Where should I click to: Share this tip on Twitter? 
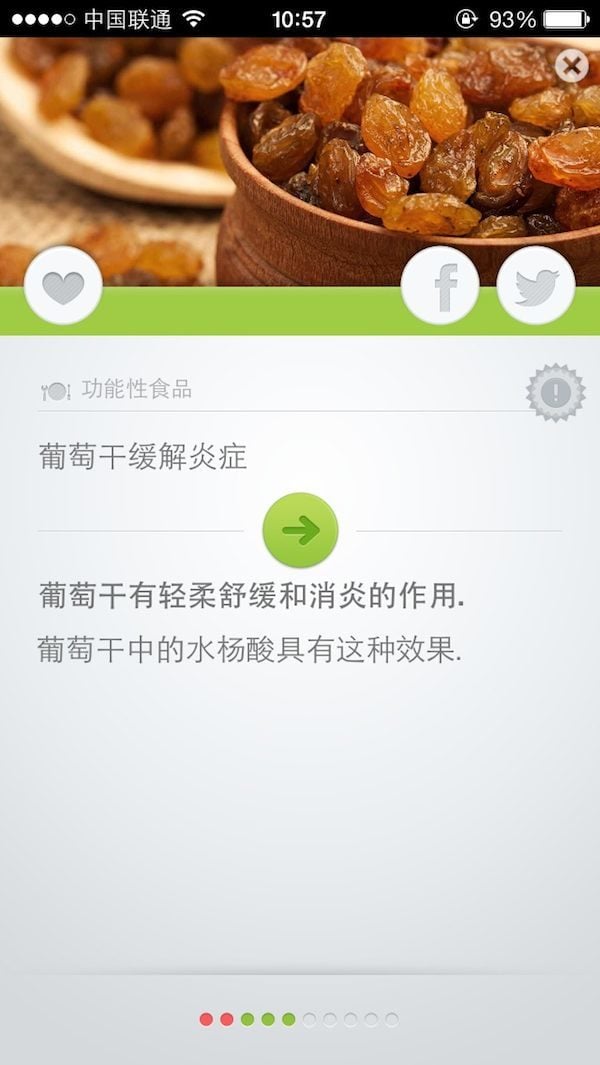click(536, 286)
